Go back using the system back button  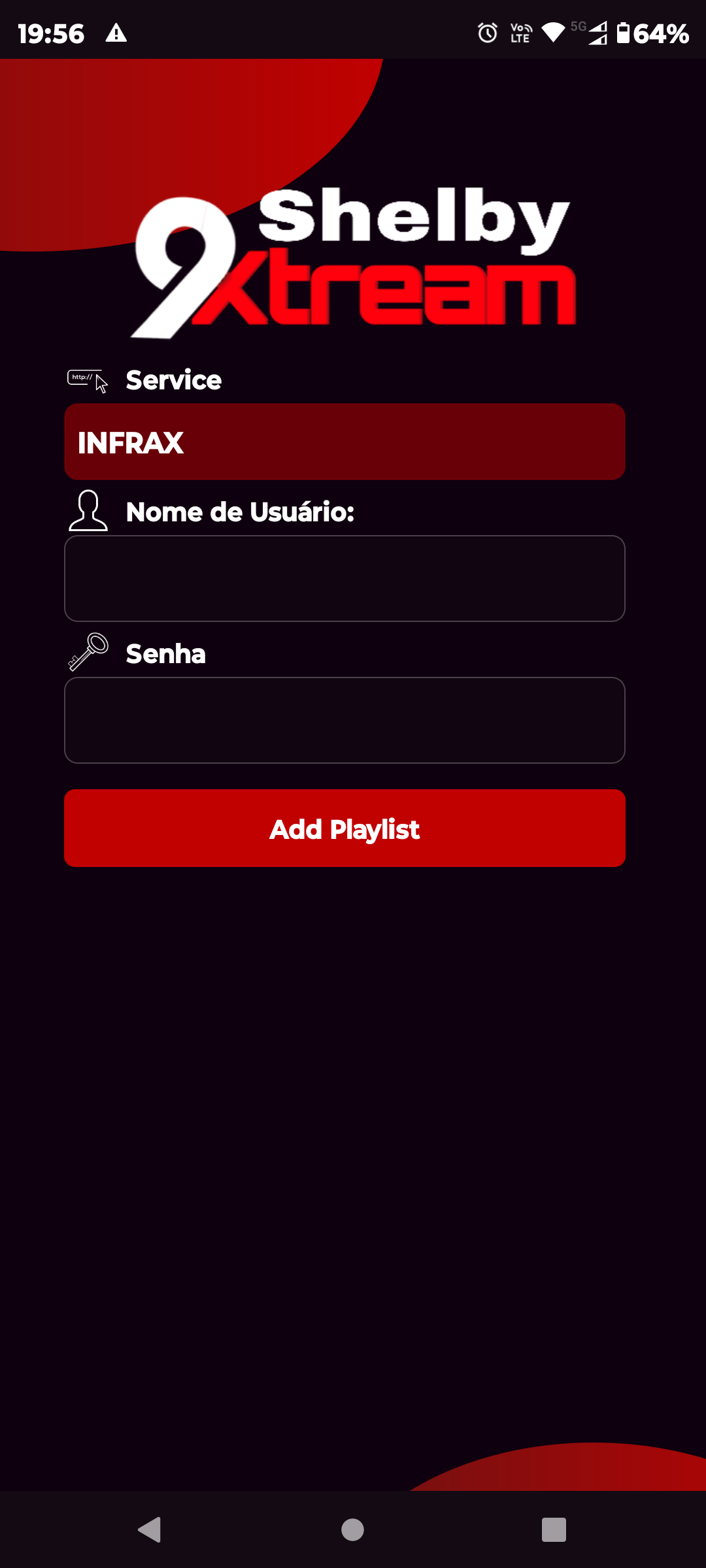point(150,1529)
